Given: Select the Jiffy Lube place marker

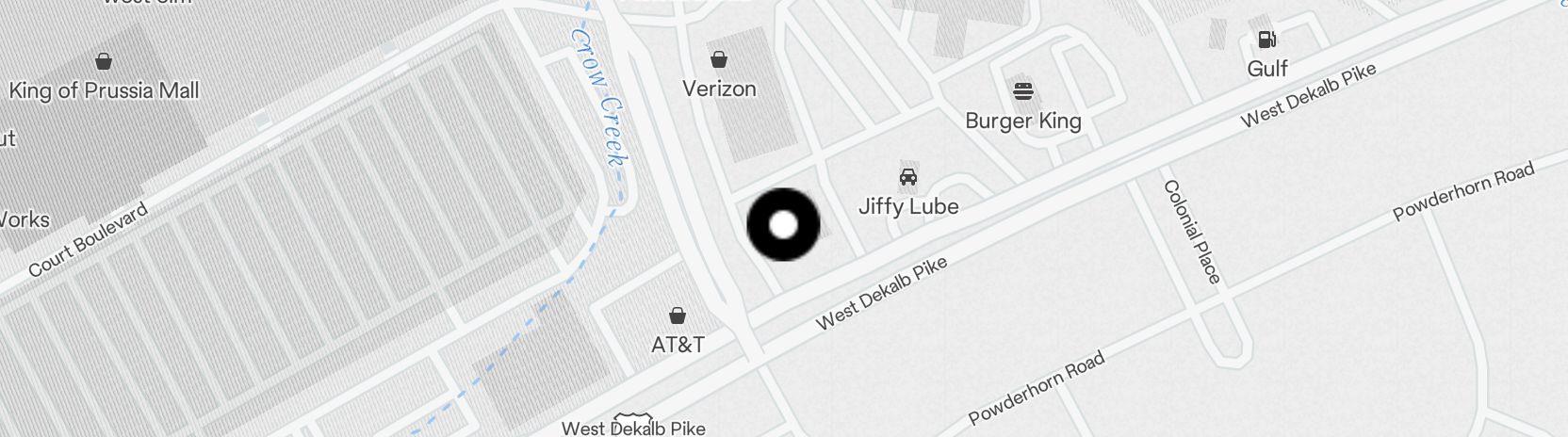Looking at the screenshot, I should point(907,177).
